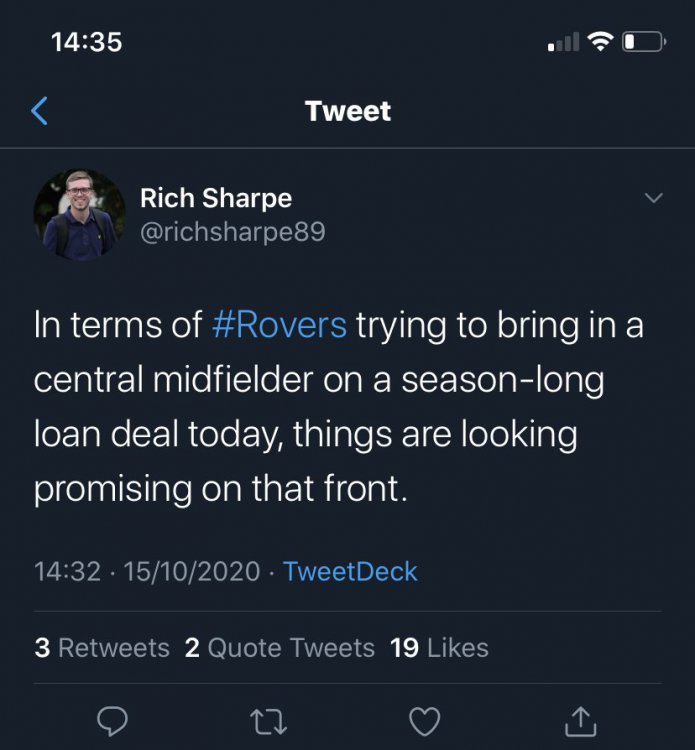View the 2 Quote Tweets
The image size is (695, 750).
(280, 648)
